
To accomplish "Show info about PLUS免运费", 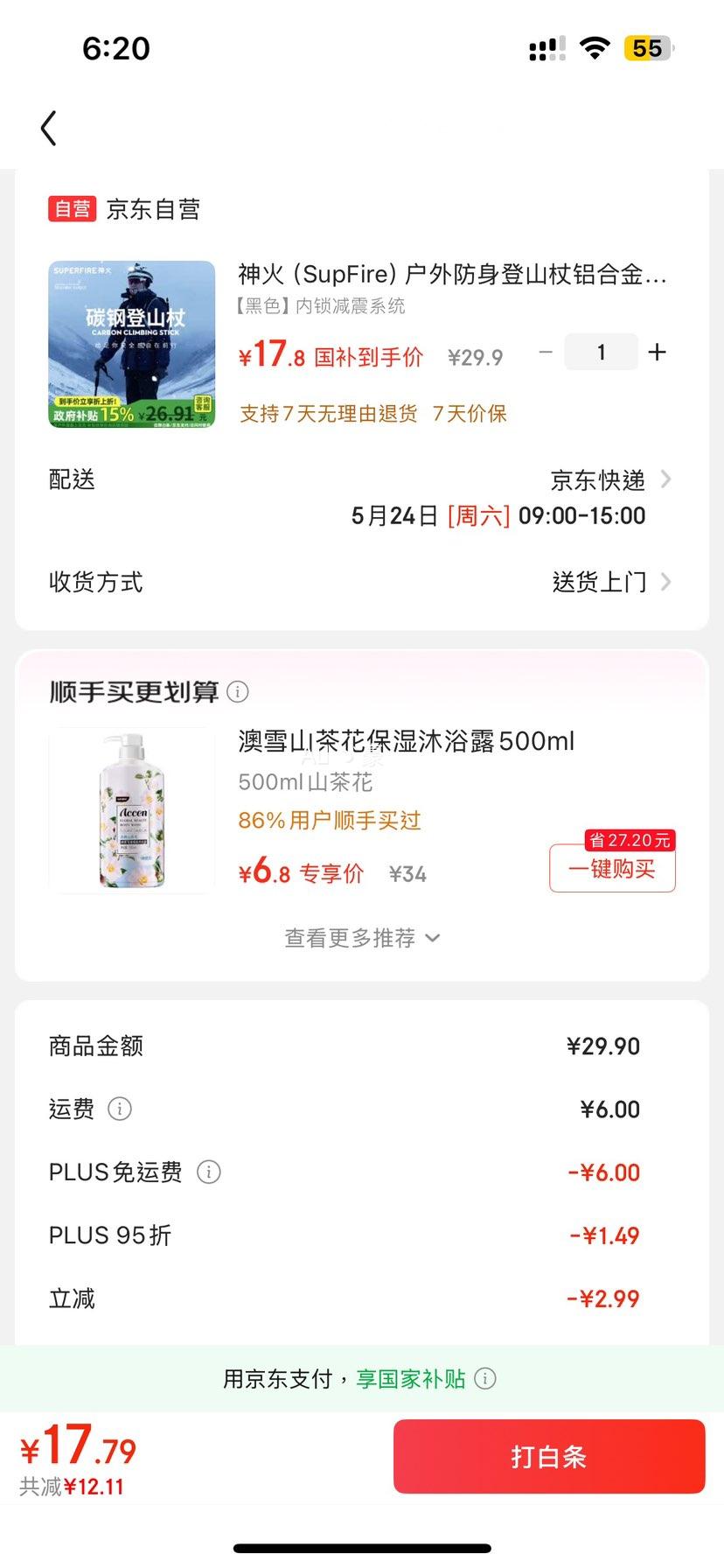I will (209, 1172).
